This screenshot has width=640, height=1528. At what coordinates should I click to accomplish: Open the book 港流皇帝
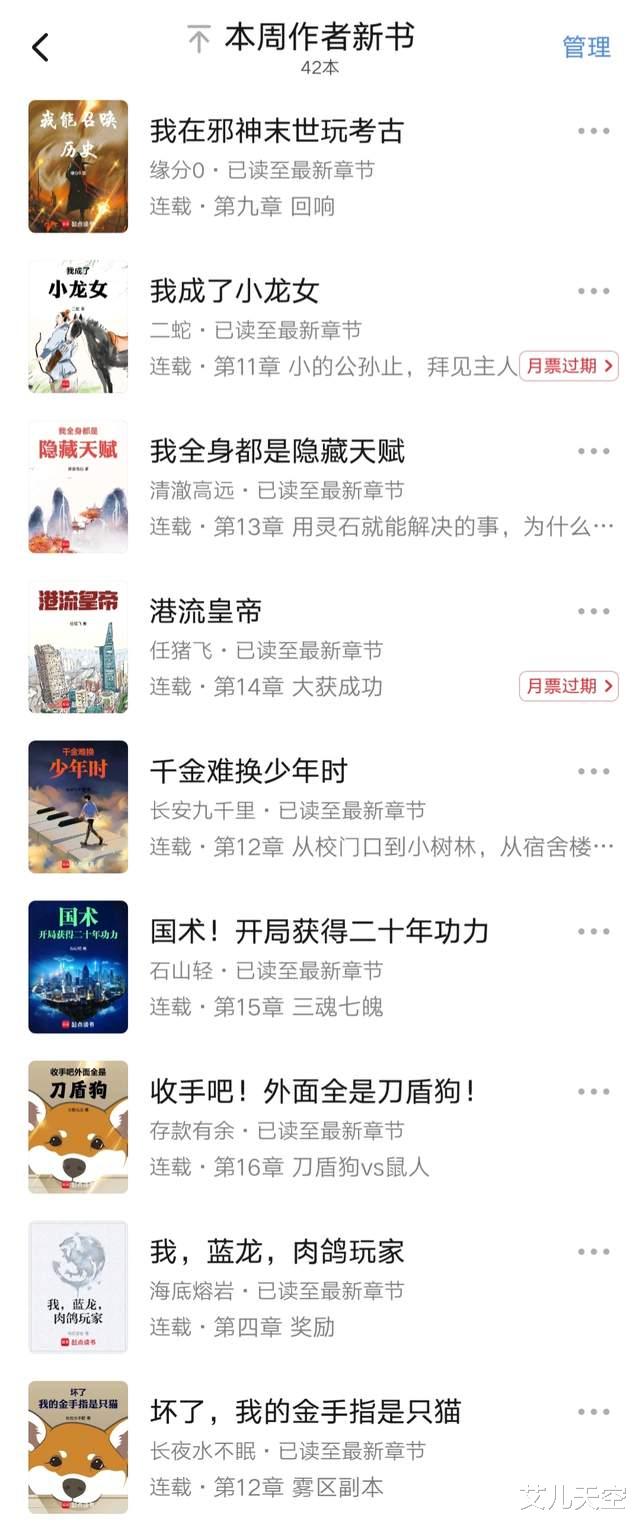coord(205,611)
